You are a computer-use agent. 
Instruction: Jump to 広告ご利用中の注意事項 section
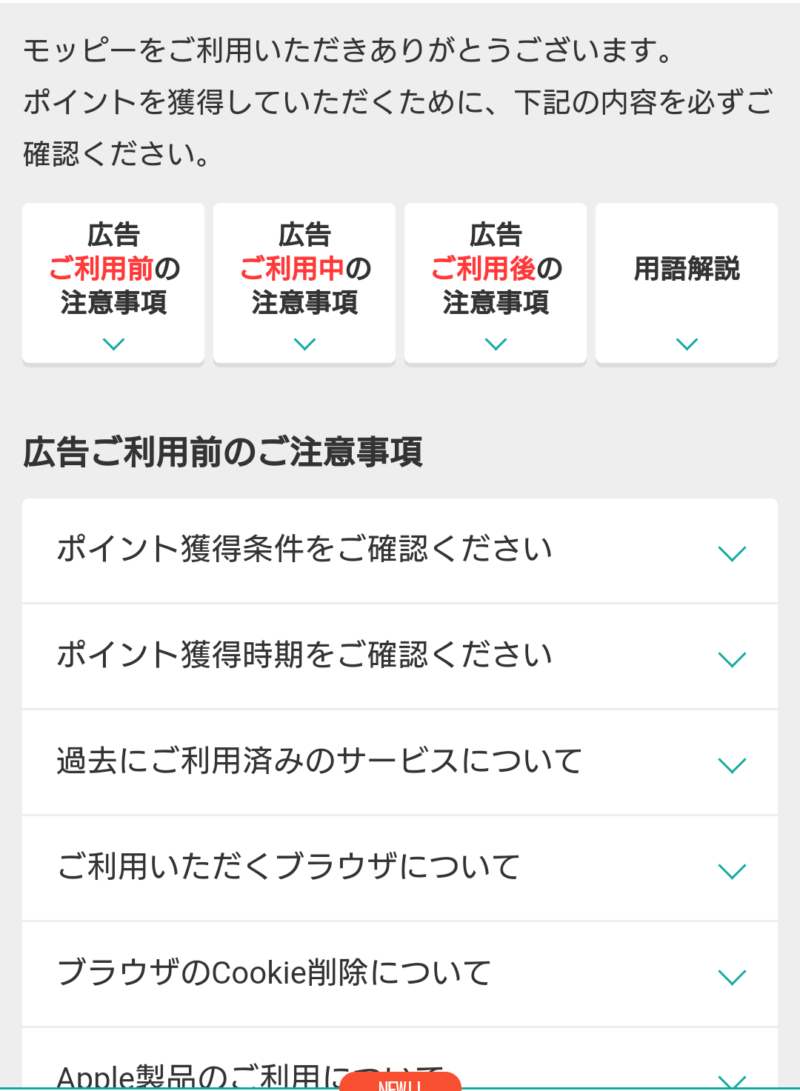click(x=304, y=283)
